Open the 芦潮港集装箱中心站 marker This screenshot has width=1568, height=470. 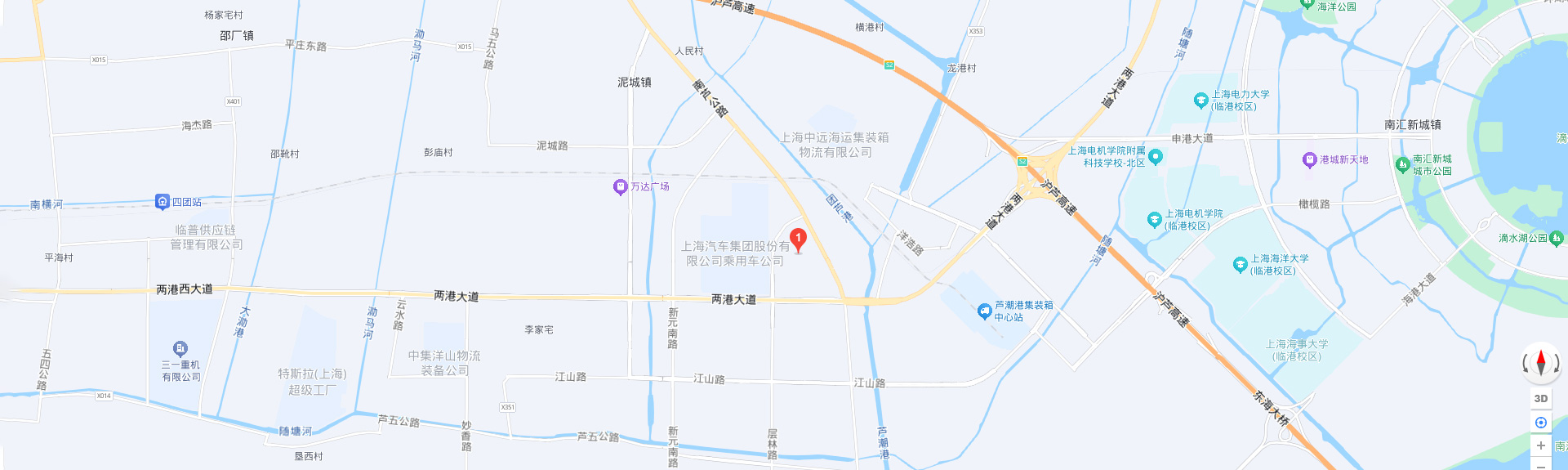pos(984,311)
